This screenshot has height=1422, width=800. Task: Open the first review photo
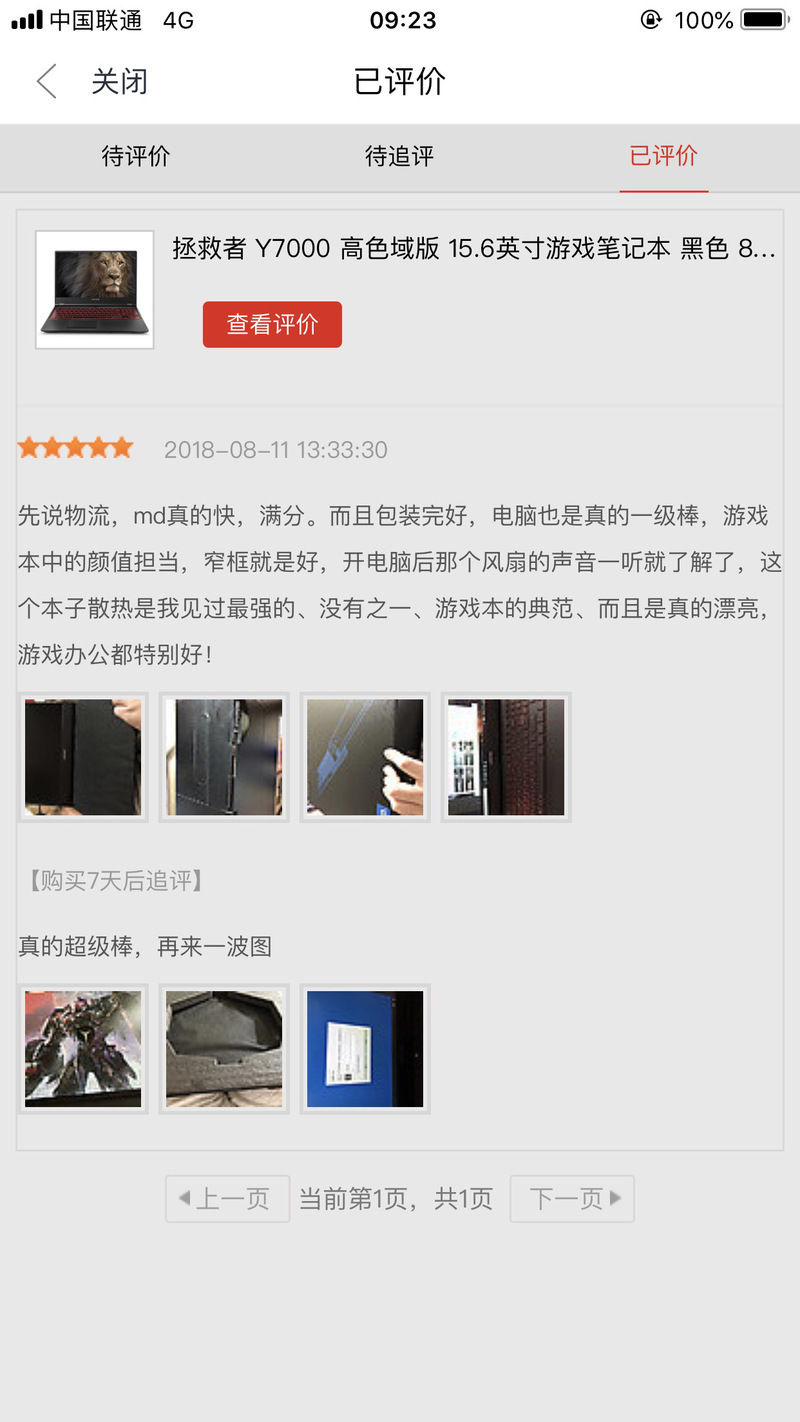[83, 757]
